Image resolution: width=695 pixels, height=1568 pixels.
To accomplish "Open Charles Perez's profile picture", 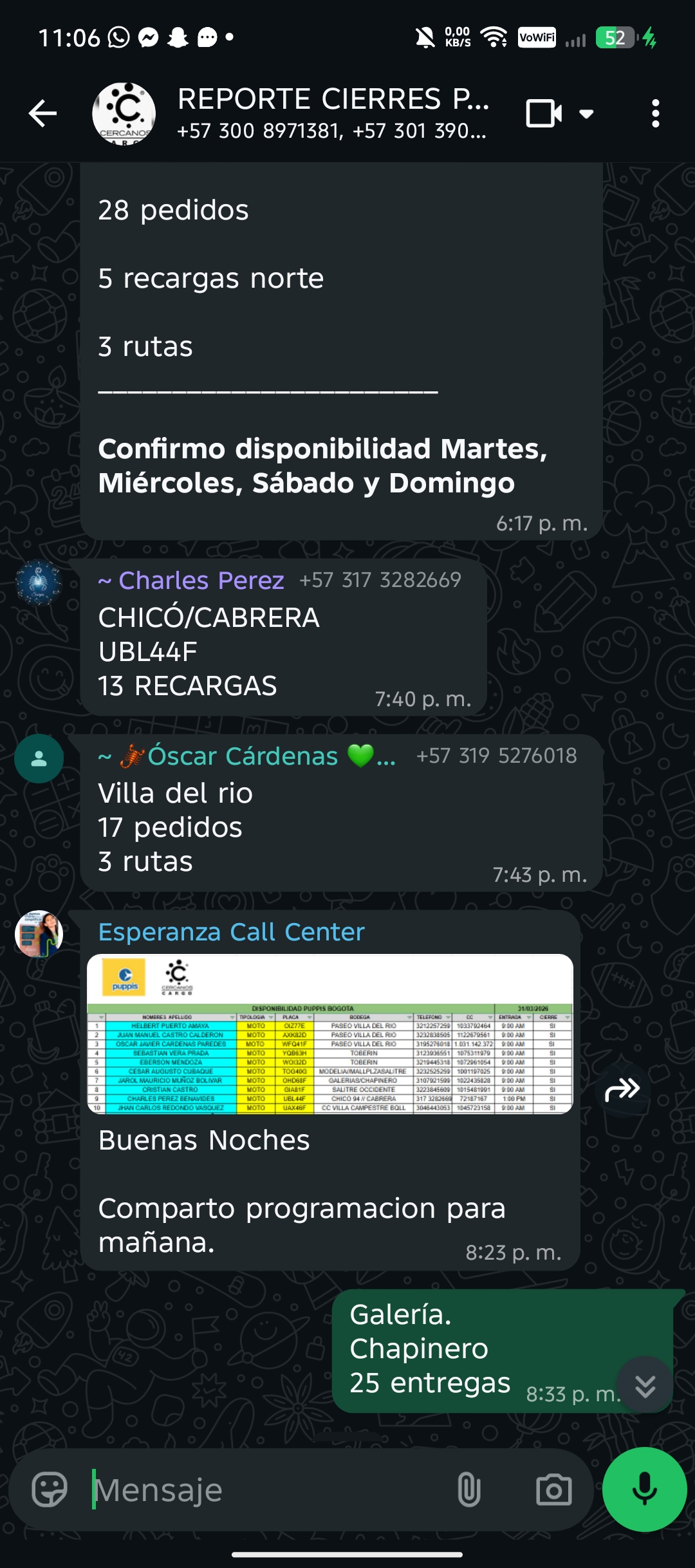I will pyautogui.click(x=39, y=583).
